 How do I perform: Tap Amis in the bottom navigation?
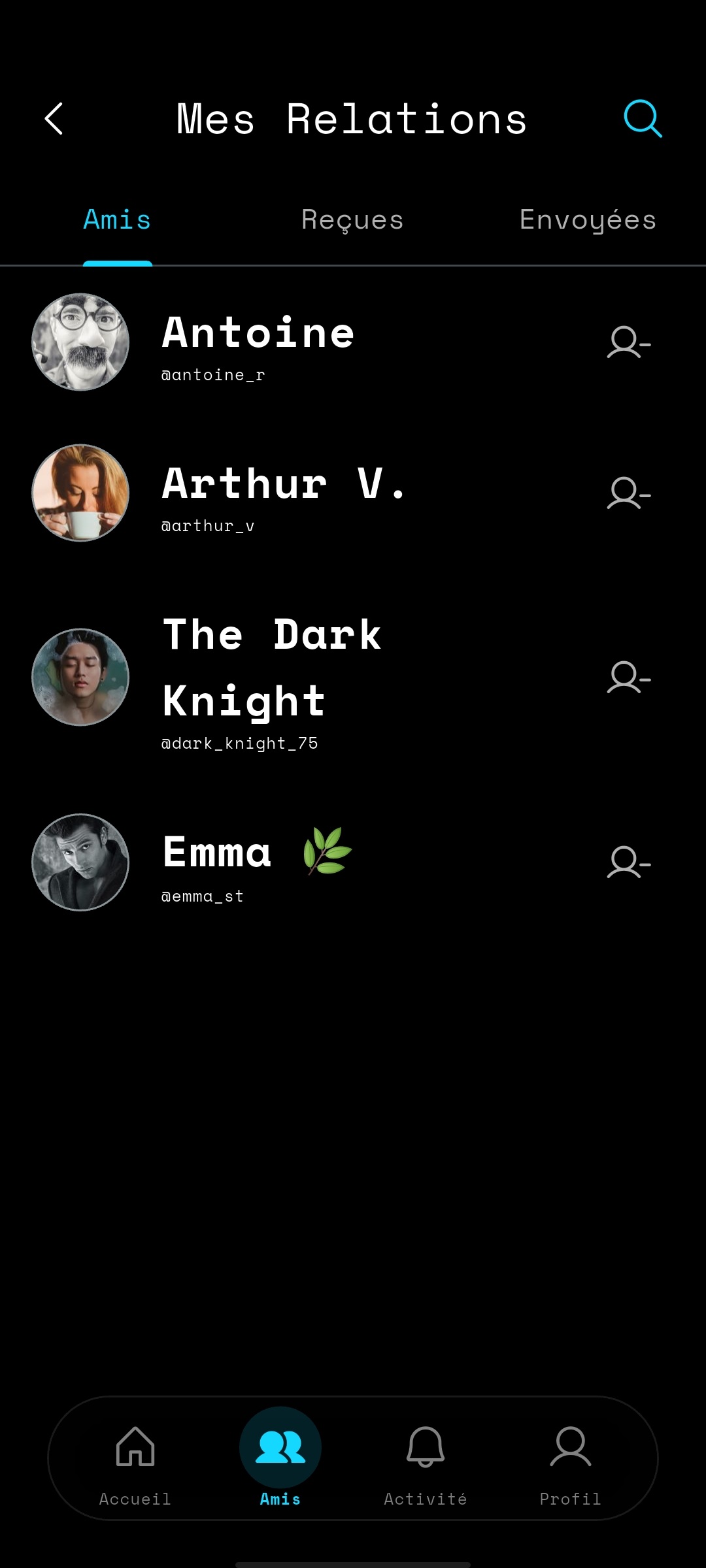click(x=280, y=1458)
